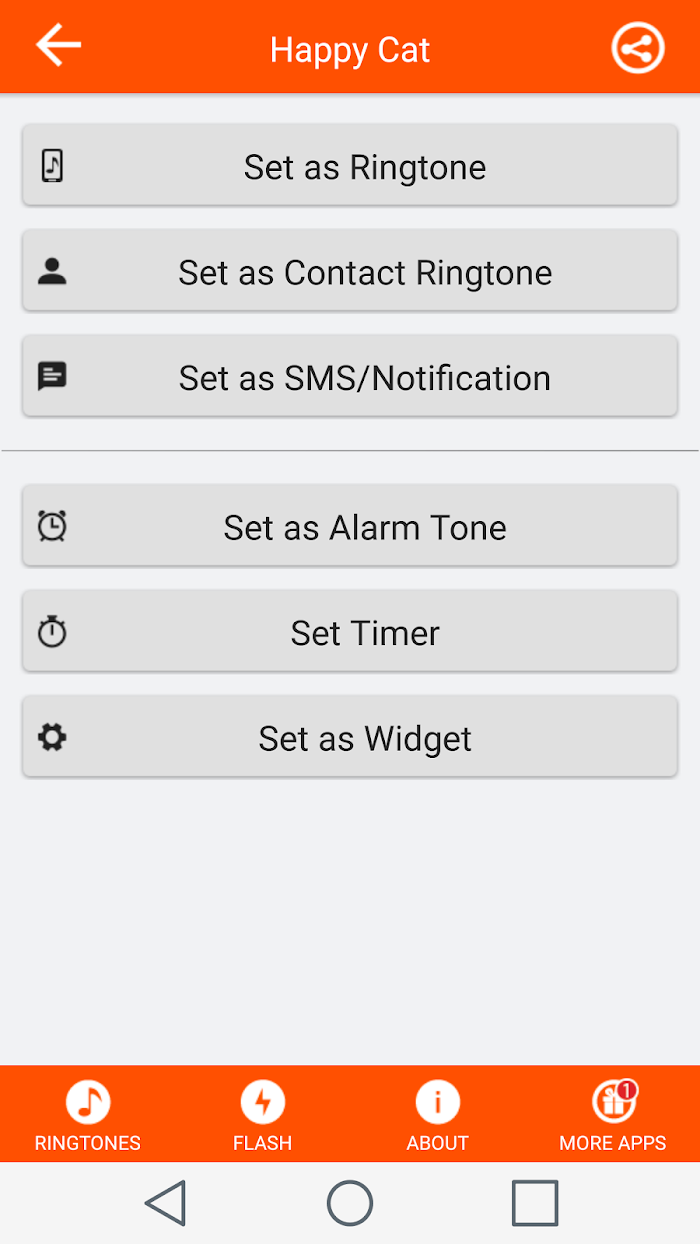
Task: Tap Set as Widget
Action: pyautogui.click(x=350, y=737)
